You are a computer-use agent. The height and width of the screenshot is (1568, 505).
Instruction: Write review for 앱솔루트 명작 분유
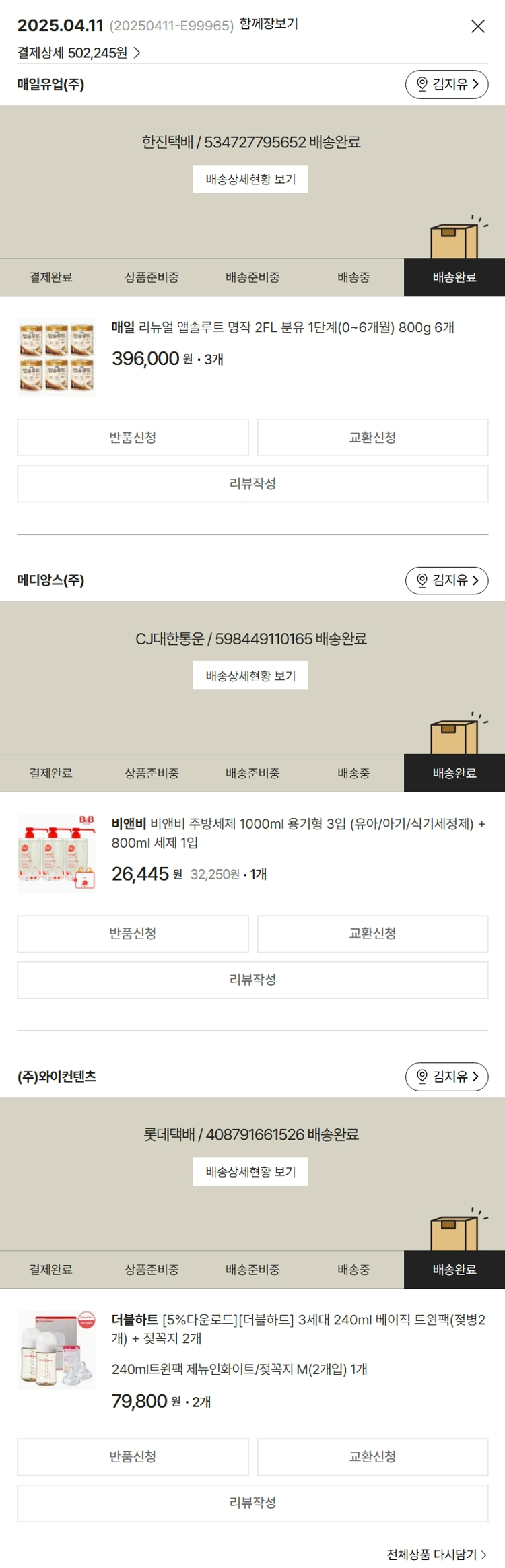click(x=252, y=483)
